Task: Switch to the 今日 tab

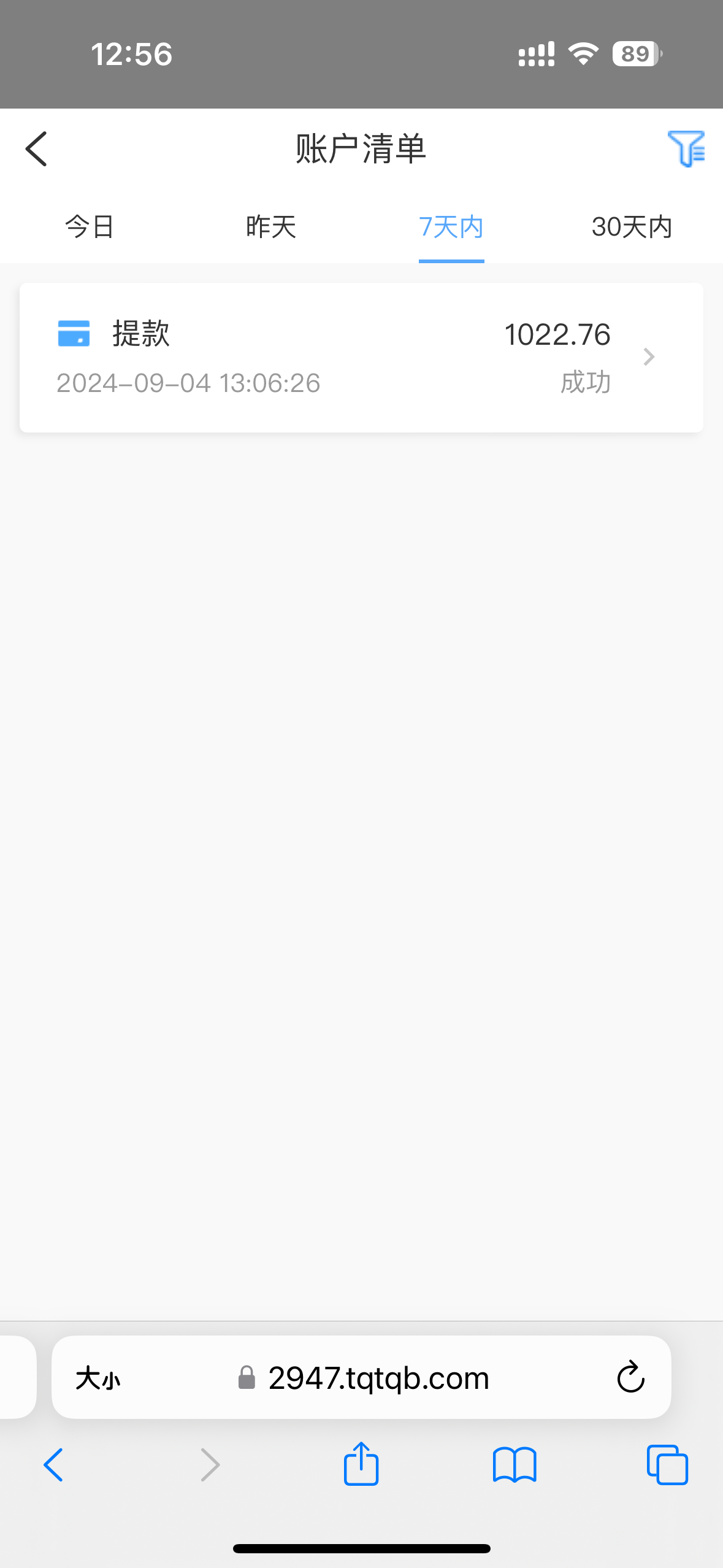Action: pos(90,227)
